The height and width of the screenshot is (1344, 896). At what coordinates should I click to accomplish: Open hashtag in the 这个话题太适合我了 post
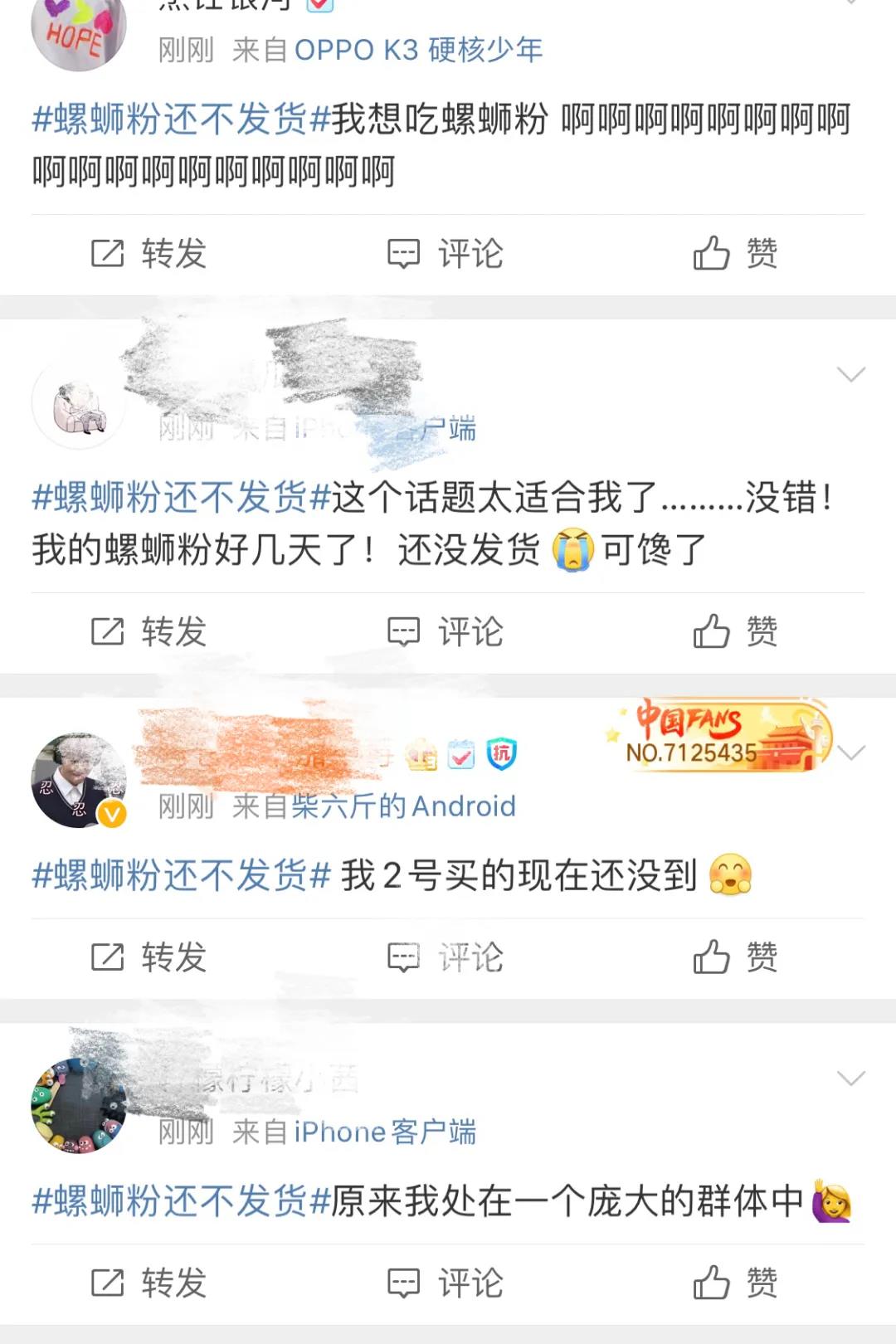click(181, 498)
